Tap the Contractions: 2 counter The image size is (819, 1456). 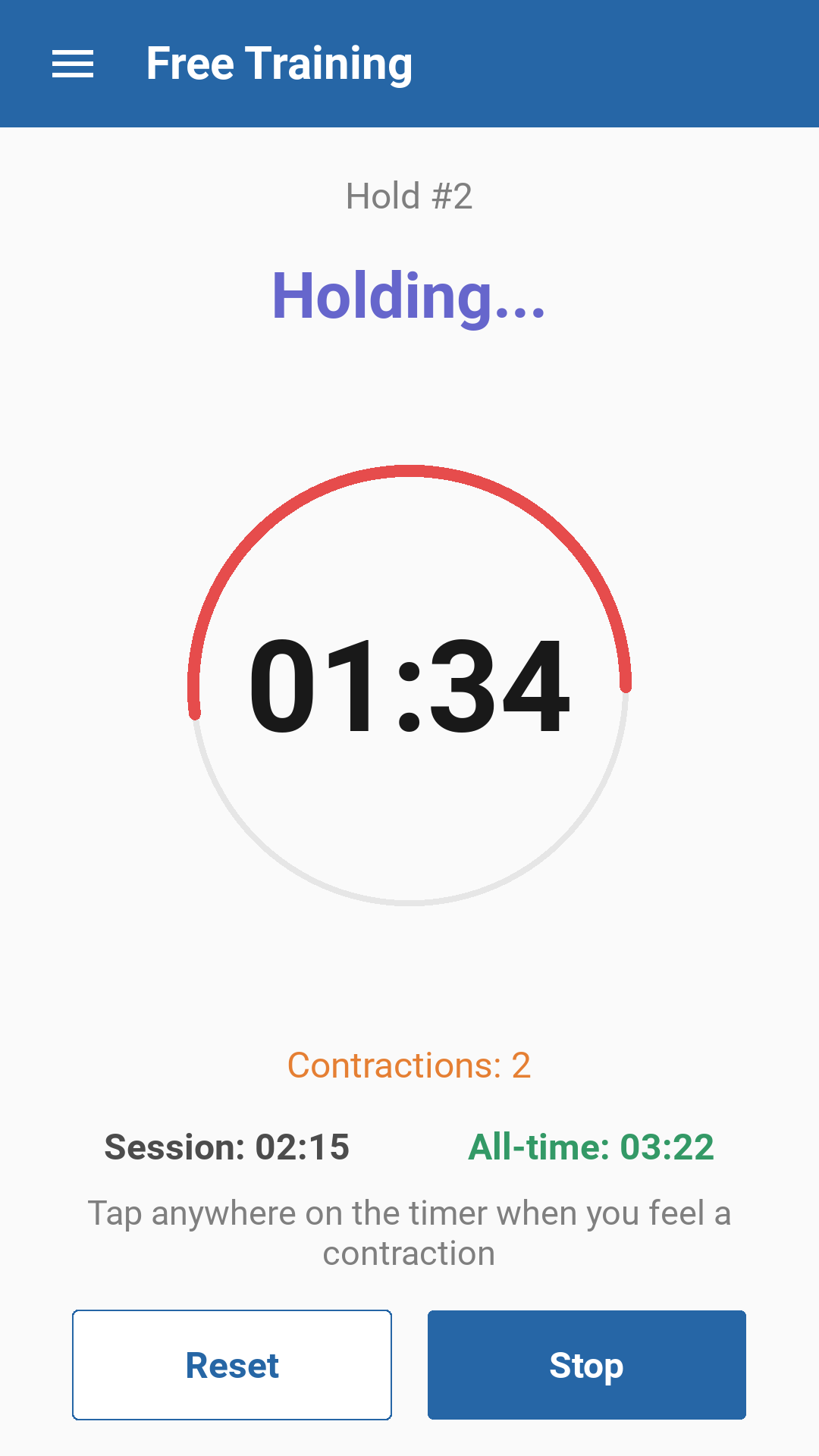point(409,1065)
